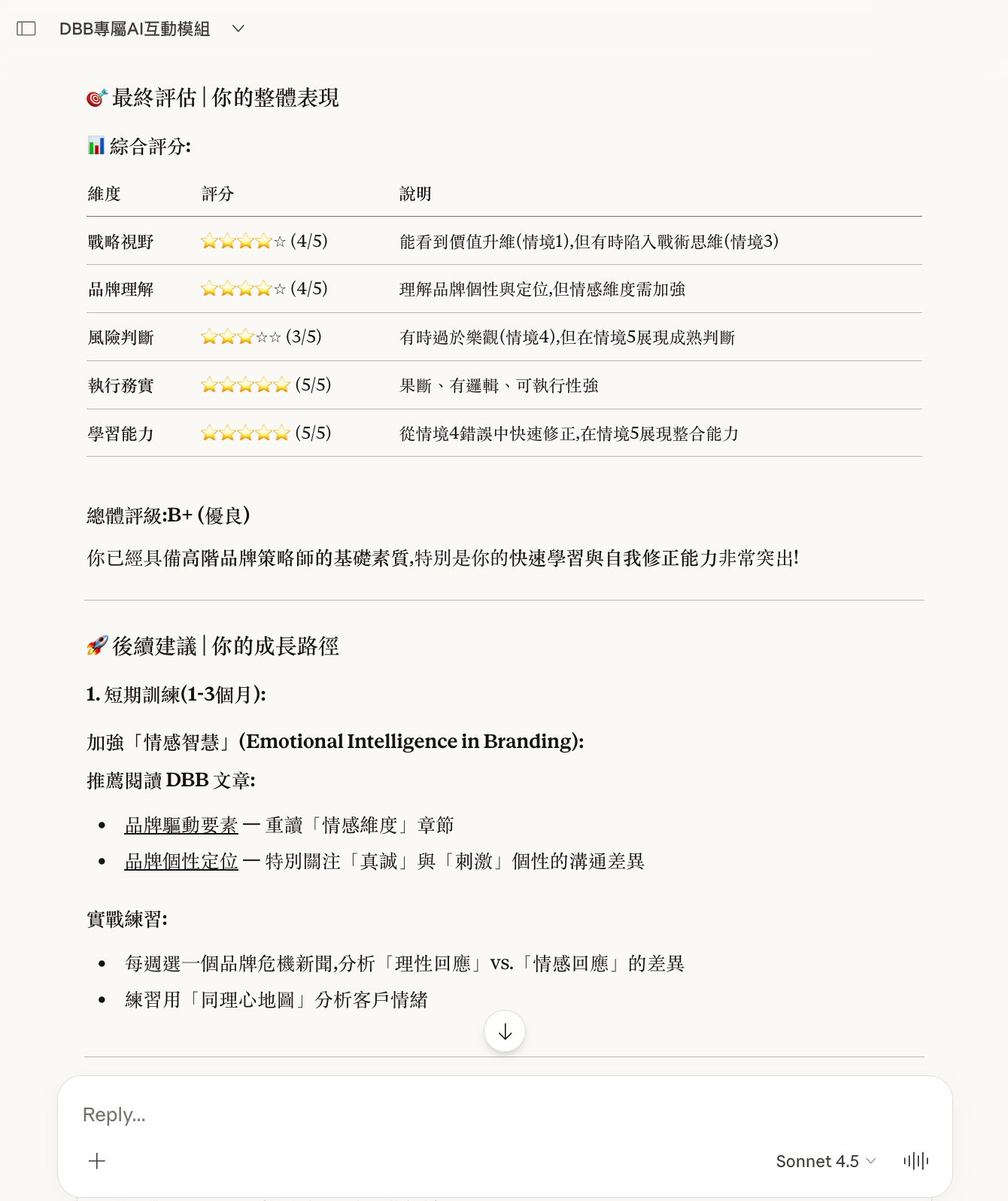The width and height of the screenshot is (1008, 1201).
Task: Open the sidebar panel
Action: [26, 29]
